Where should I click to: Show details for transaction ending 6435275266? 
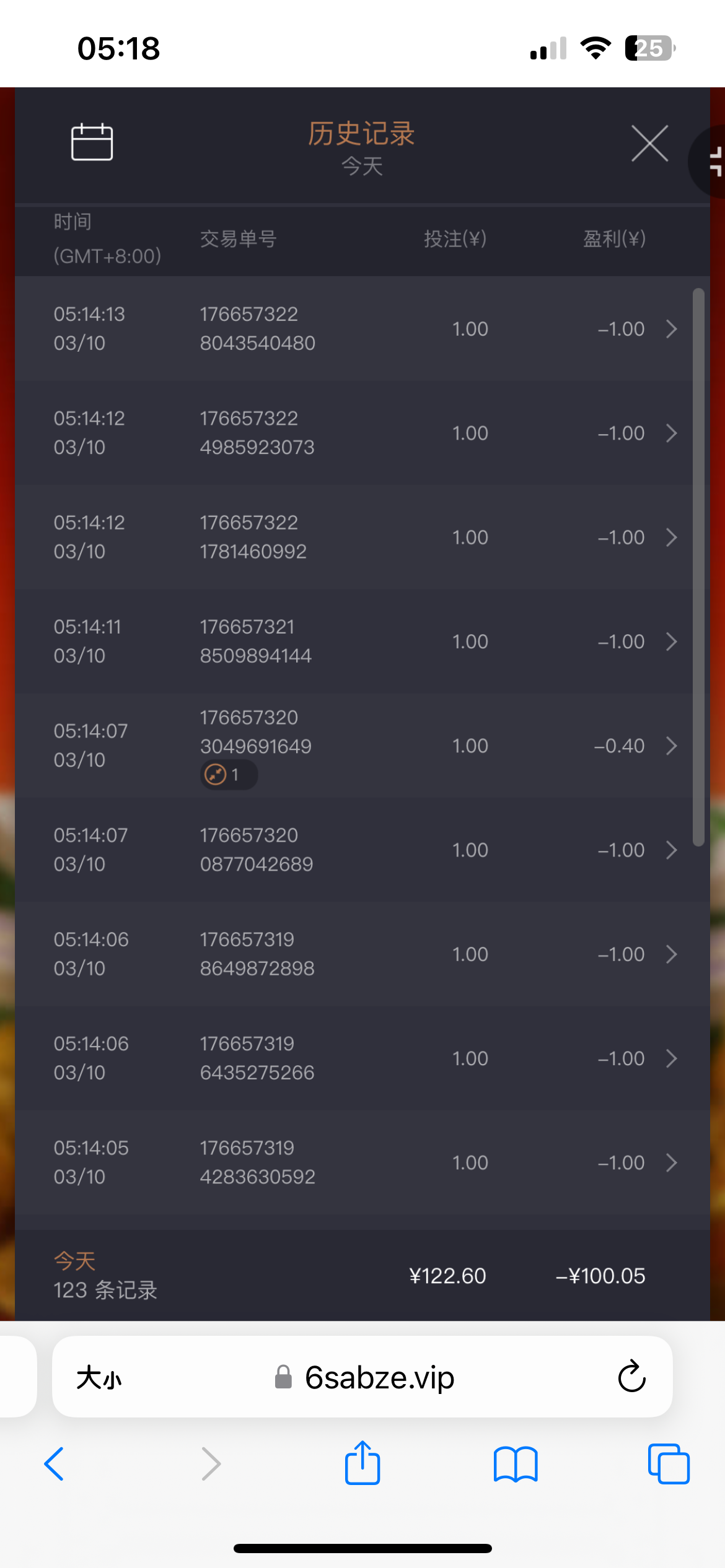[671, 1058]
